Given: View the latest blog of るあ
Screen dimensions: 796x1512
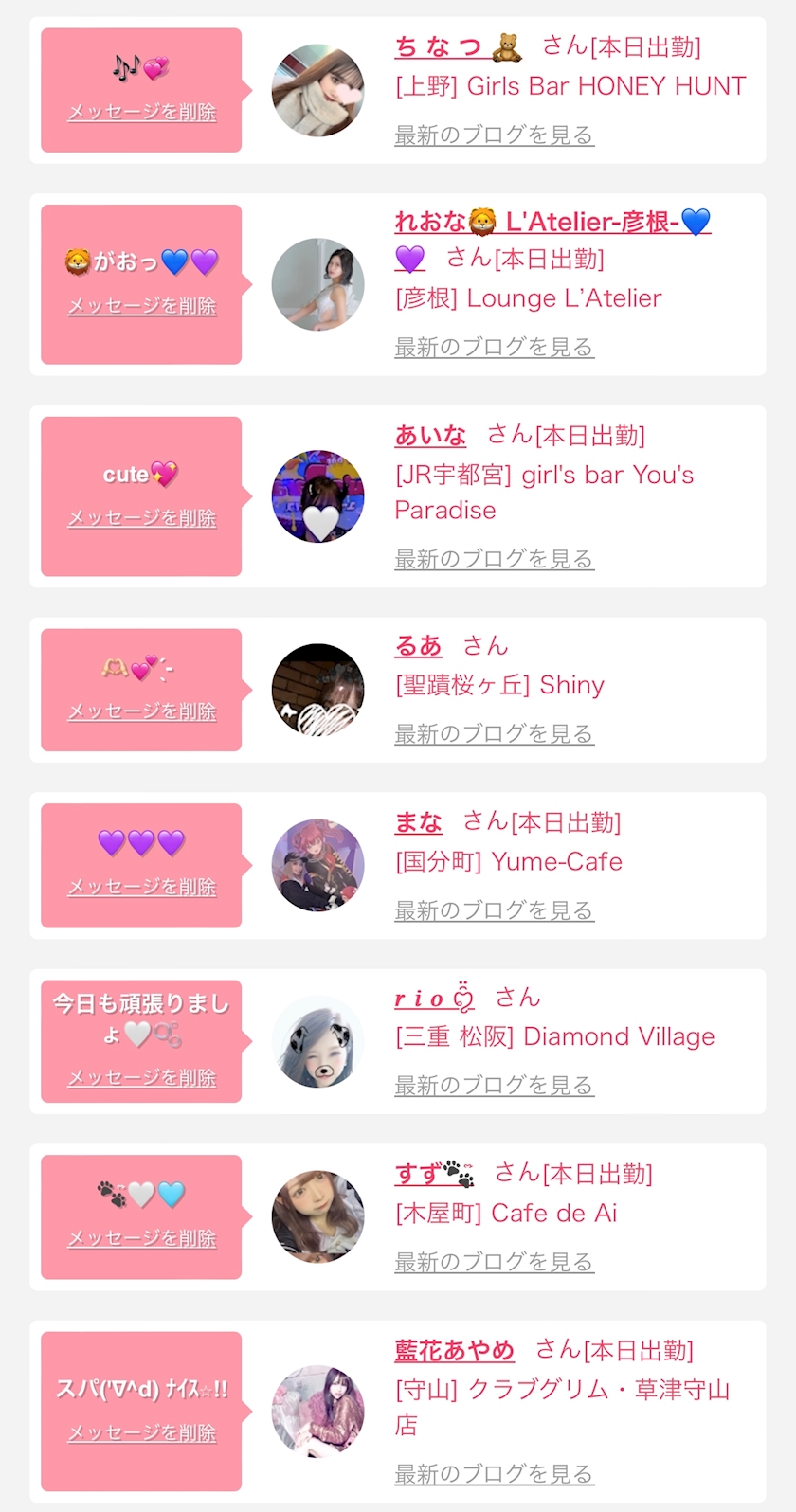Looking at the screenshot, I should [x=494, y=734].
